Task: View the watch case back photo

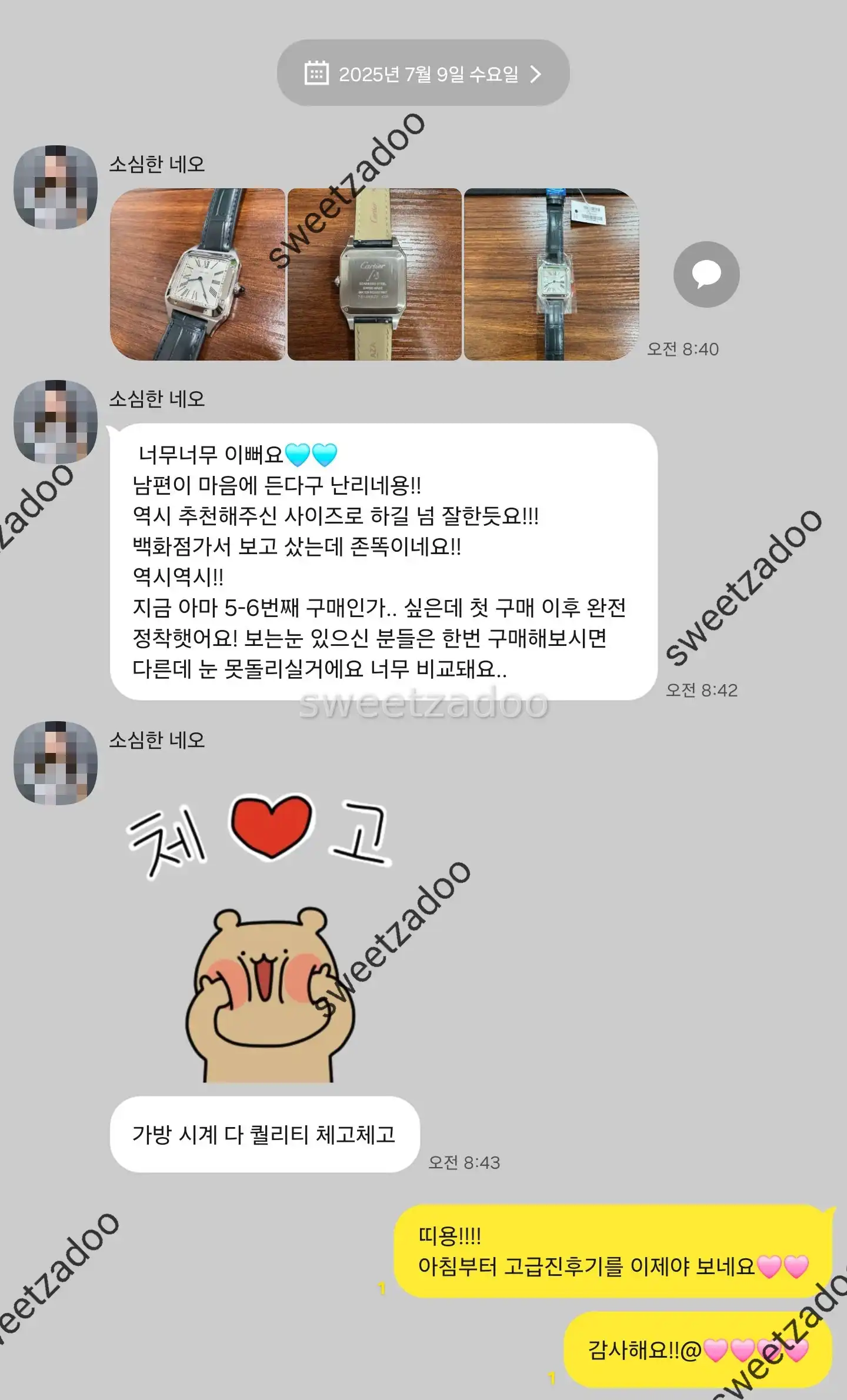Action: [x=374, y=274]
